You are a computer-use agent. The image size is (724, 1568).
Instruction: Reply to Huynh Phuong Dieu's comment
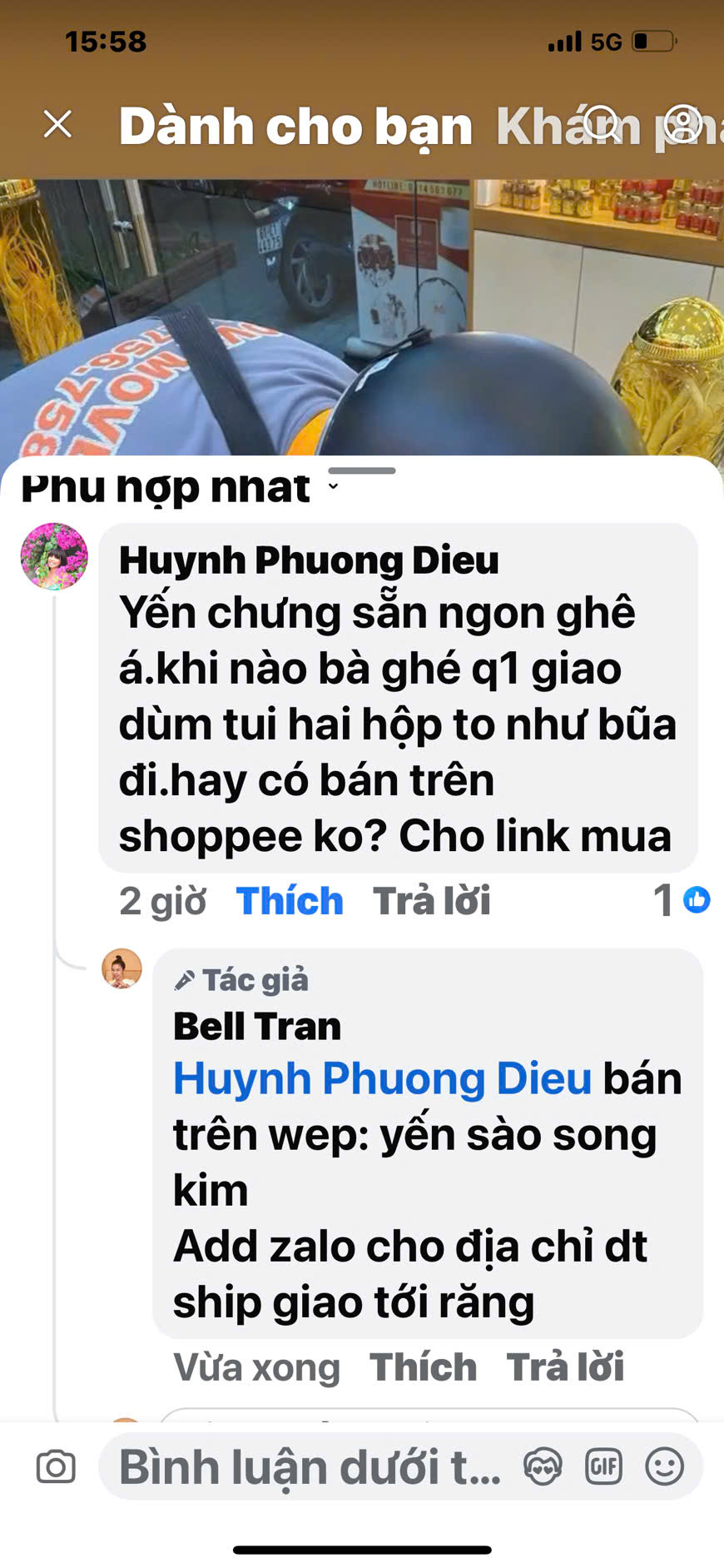point(431,901)
